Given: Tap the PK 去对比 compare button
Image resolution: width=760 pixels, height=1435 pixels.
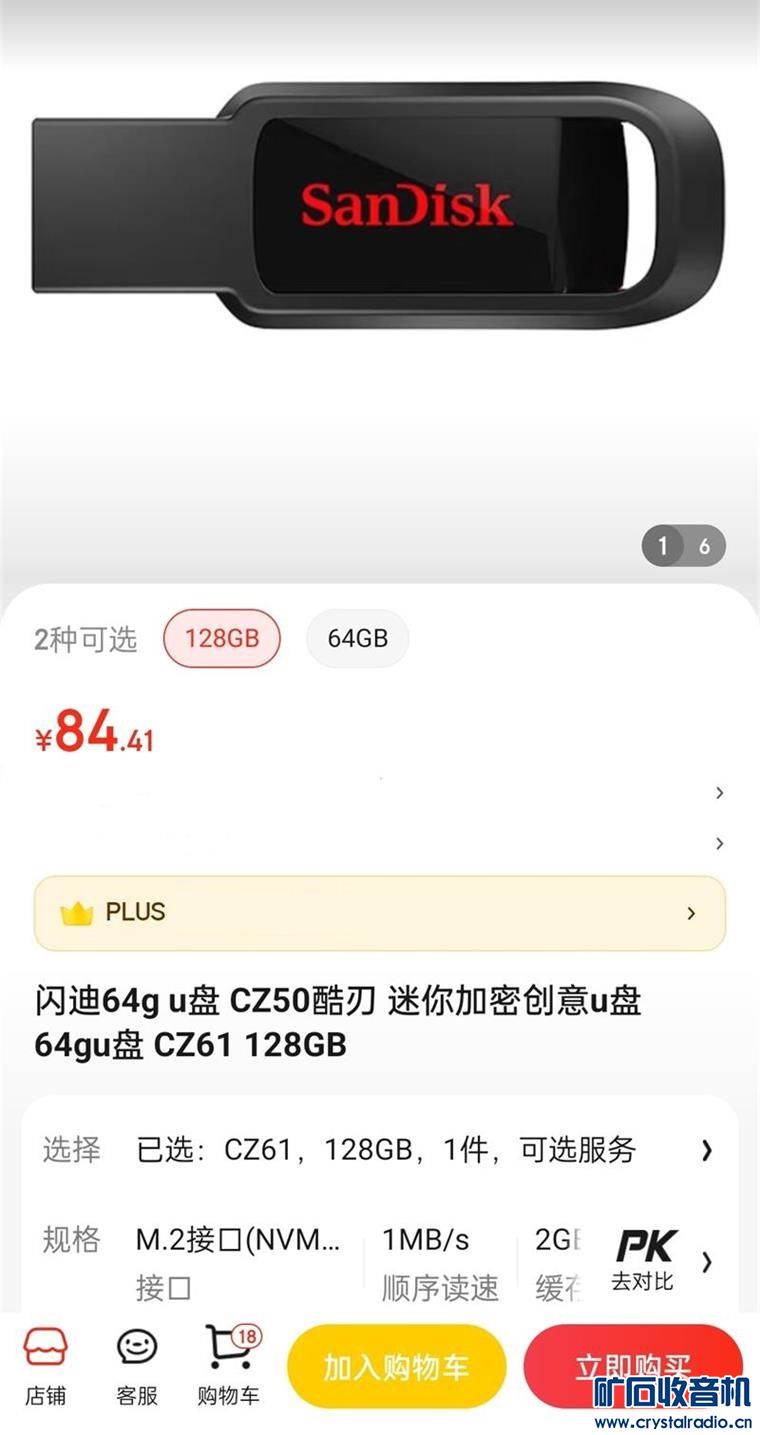Looking at the screenshot, I should click(x=645, y=1260).
